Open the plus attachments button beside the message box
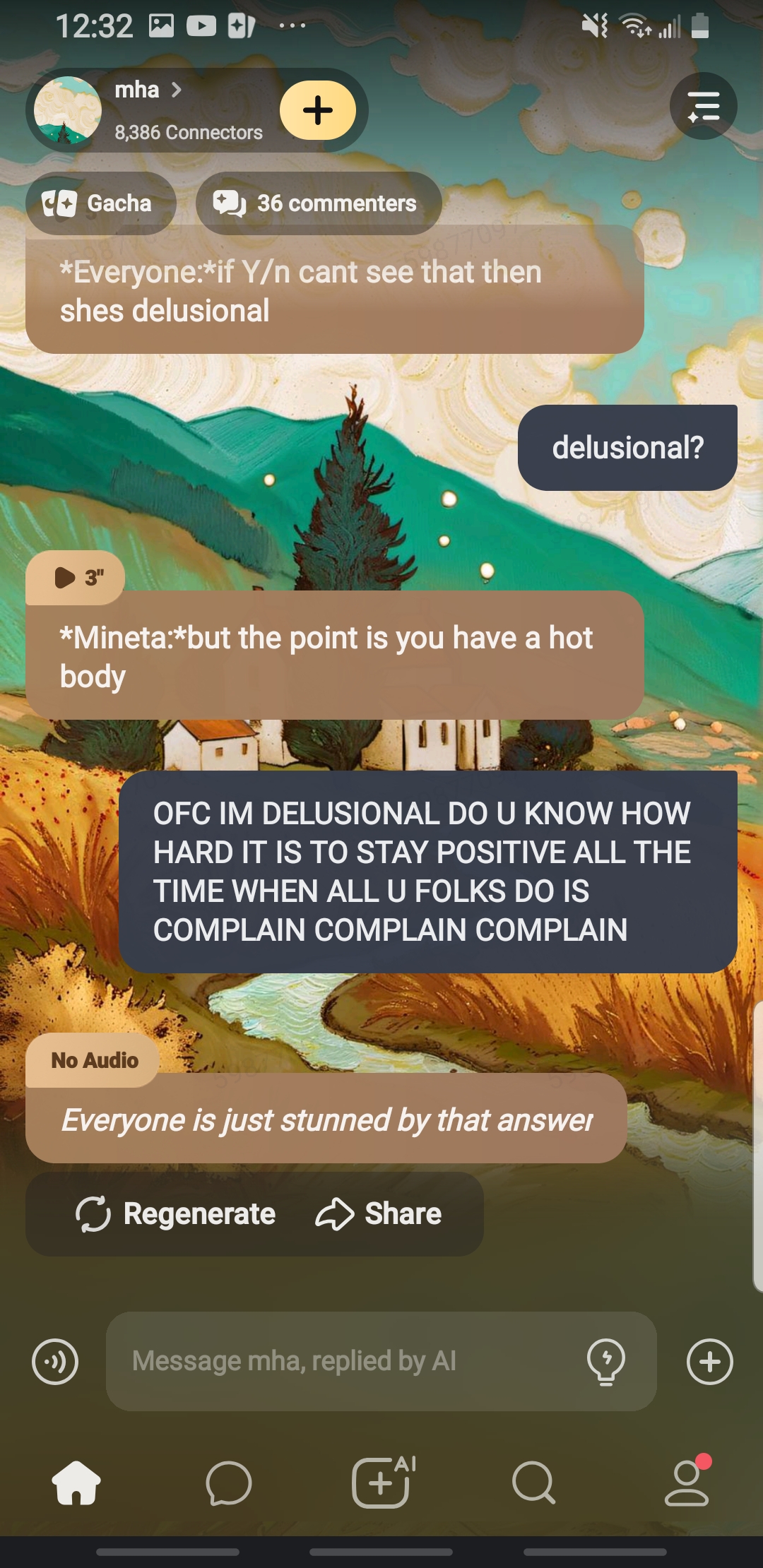The image size is (763, 1568). click(709, 1361)
